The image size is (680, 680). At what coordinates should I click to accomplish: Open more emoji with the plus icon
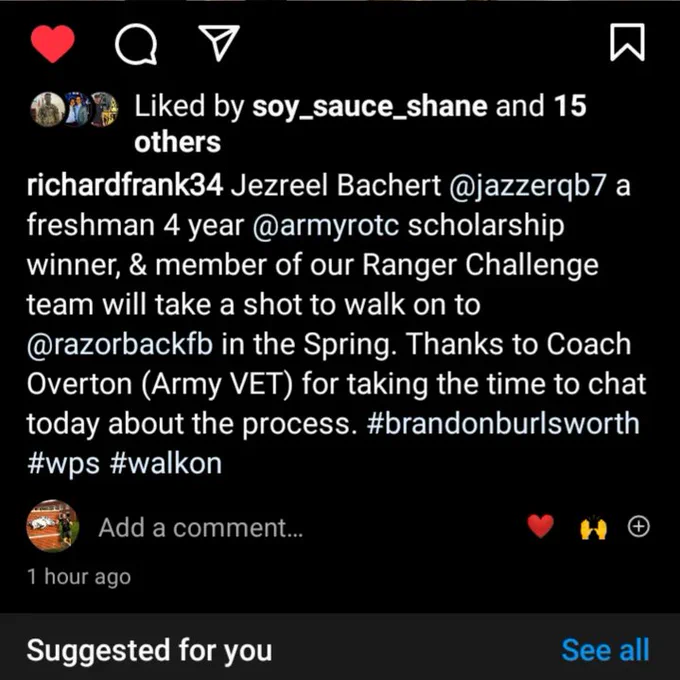[x=639, y=526]
